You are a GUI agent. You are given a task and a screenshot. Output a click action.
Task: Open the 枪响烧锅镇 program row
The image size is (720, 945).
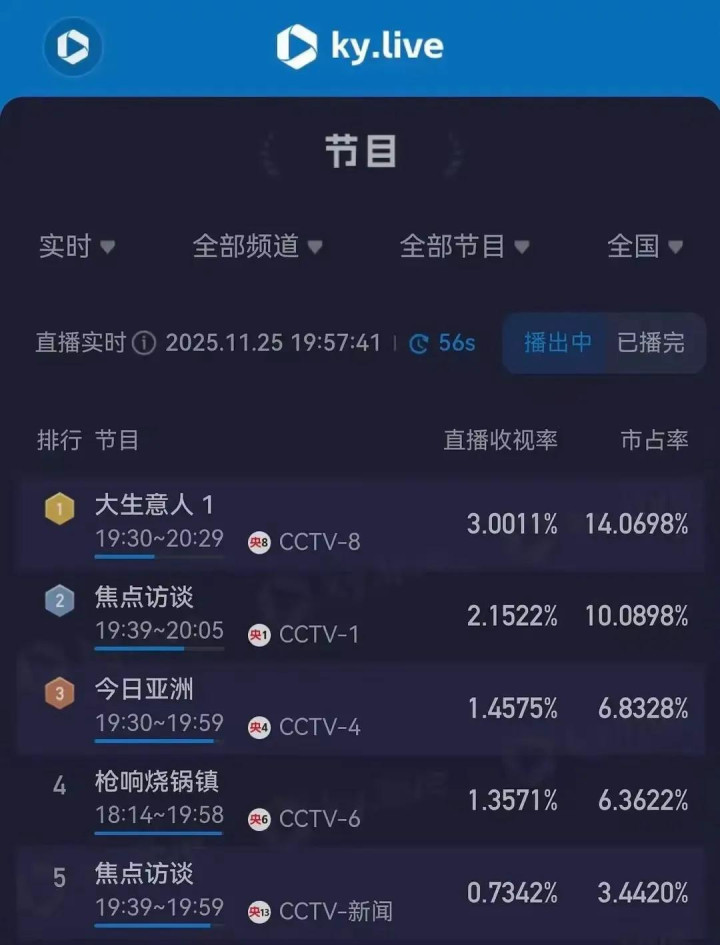tap(360, 799)
